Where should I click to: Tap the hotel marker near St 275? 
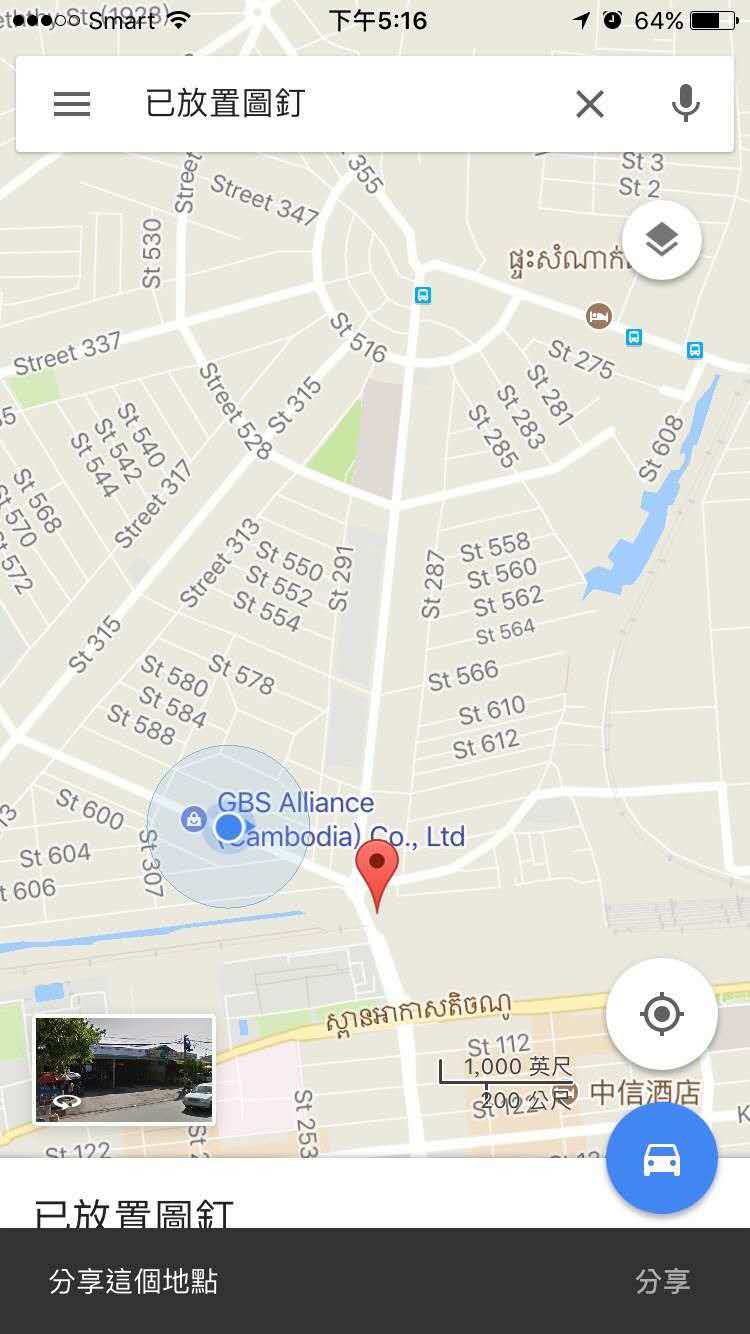pos(598,316)
